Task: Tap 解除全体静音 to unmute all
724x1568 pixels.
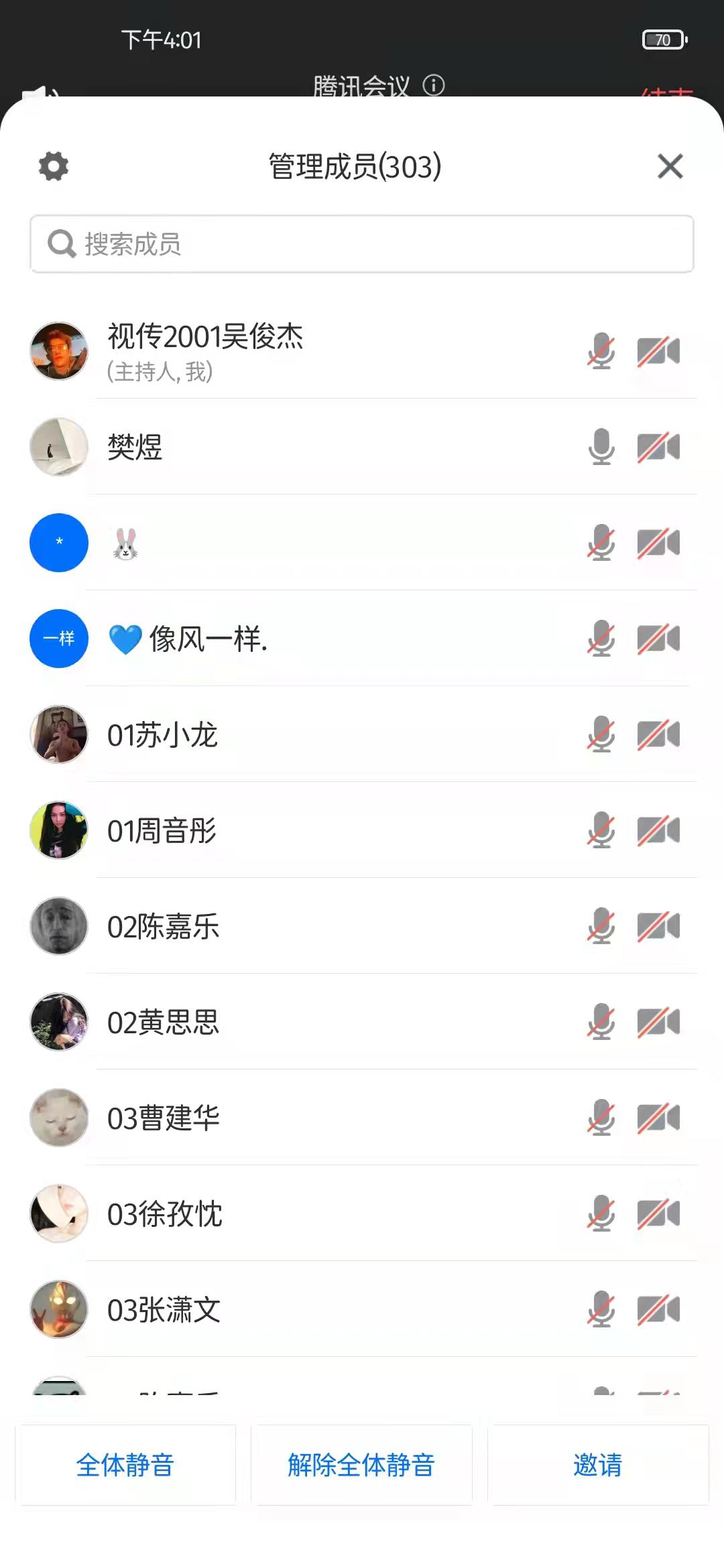Action: pos(361,1465)
